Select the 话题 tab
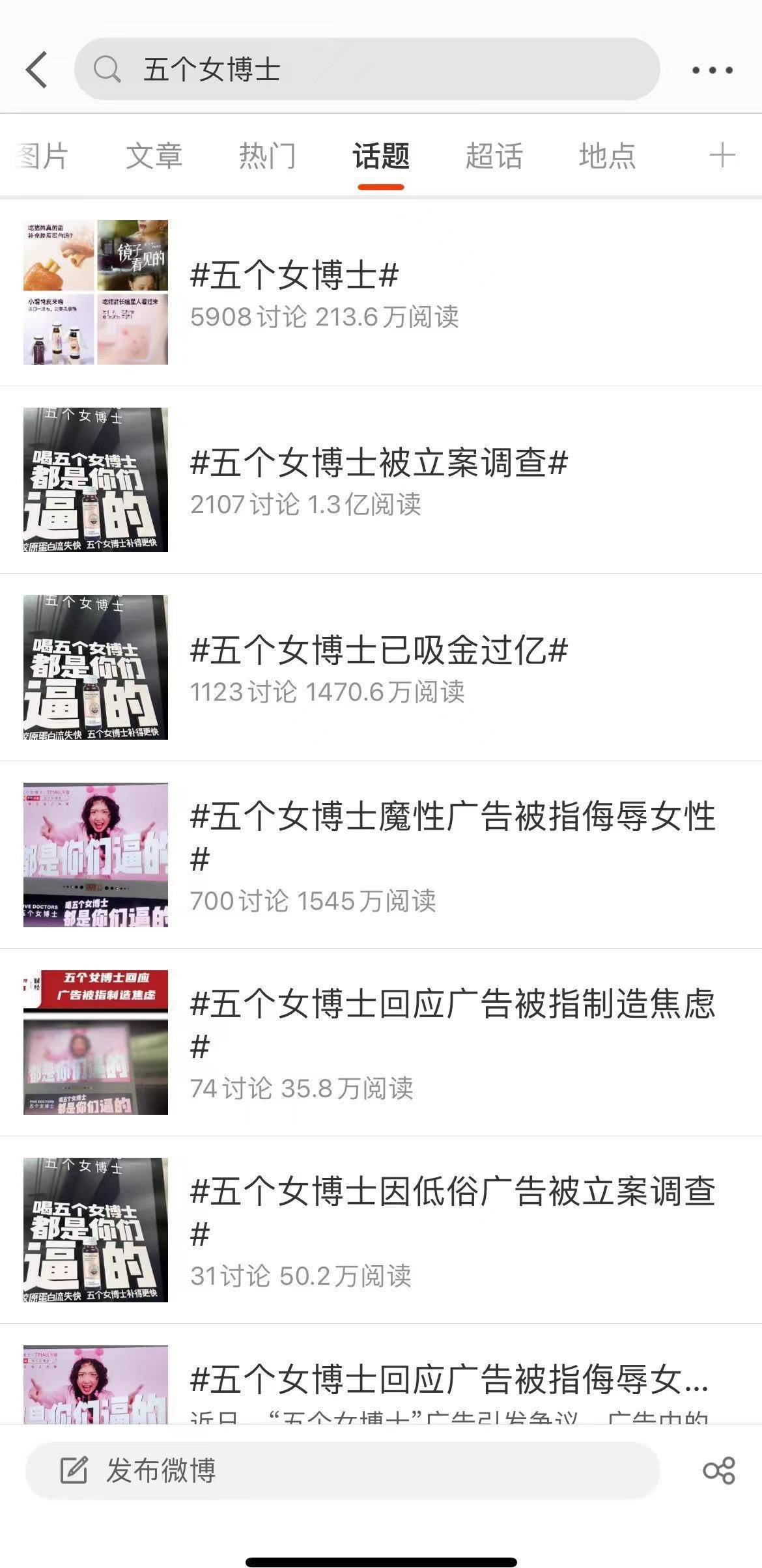Viewport: 762px width, 1568px height. tap(381, 156)
